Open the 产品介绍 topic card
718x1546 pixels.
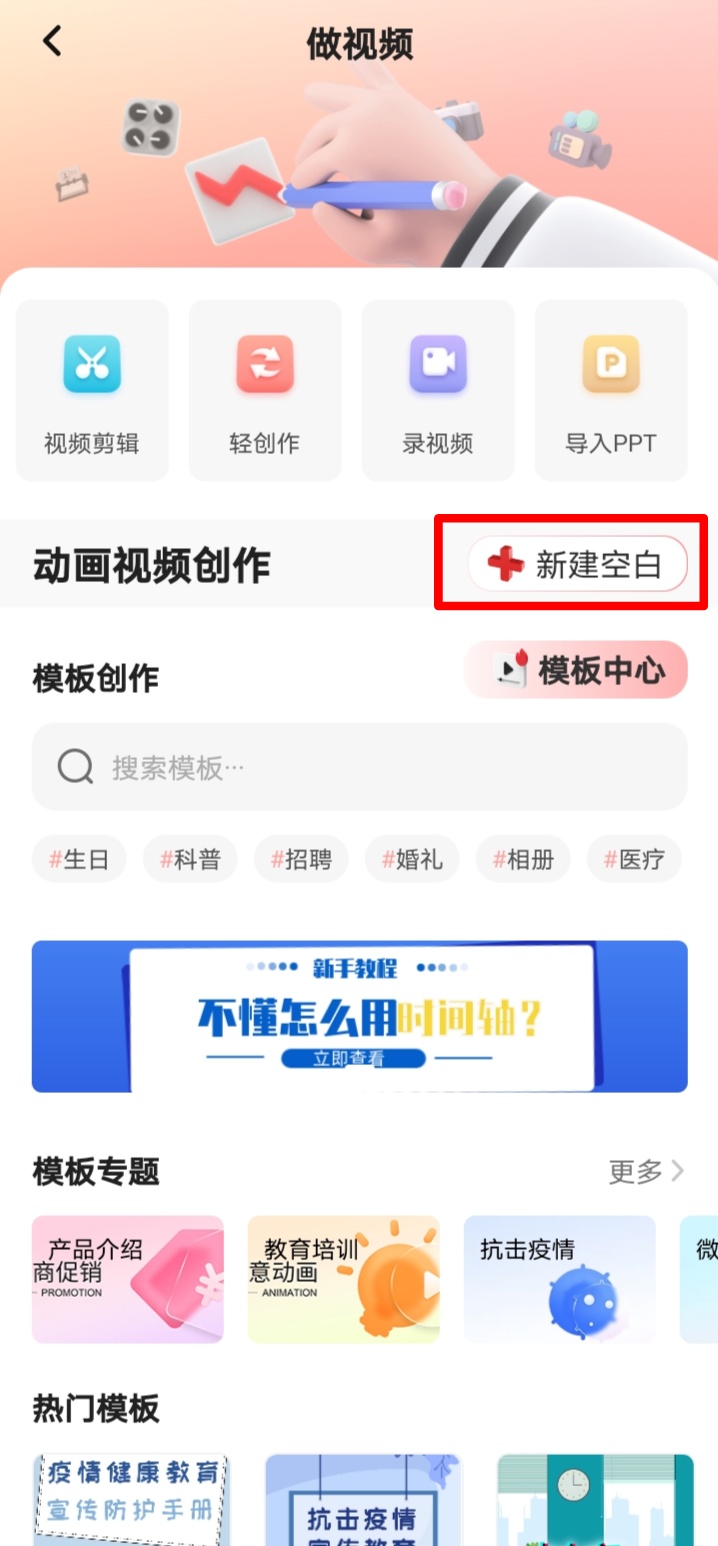point(127,1279)
